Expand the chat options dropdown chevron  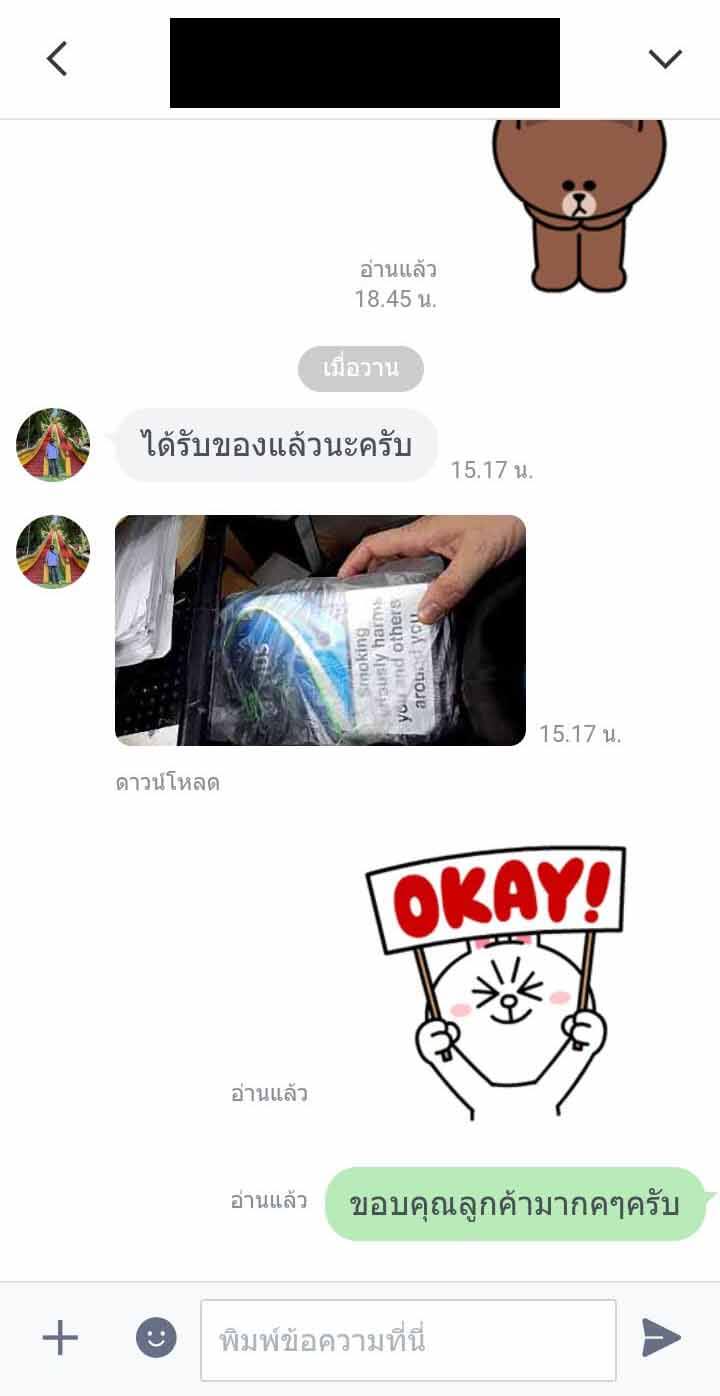click(x=664, y=59)
